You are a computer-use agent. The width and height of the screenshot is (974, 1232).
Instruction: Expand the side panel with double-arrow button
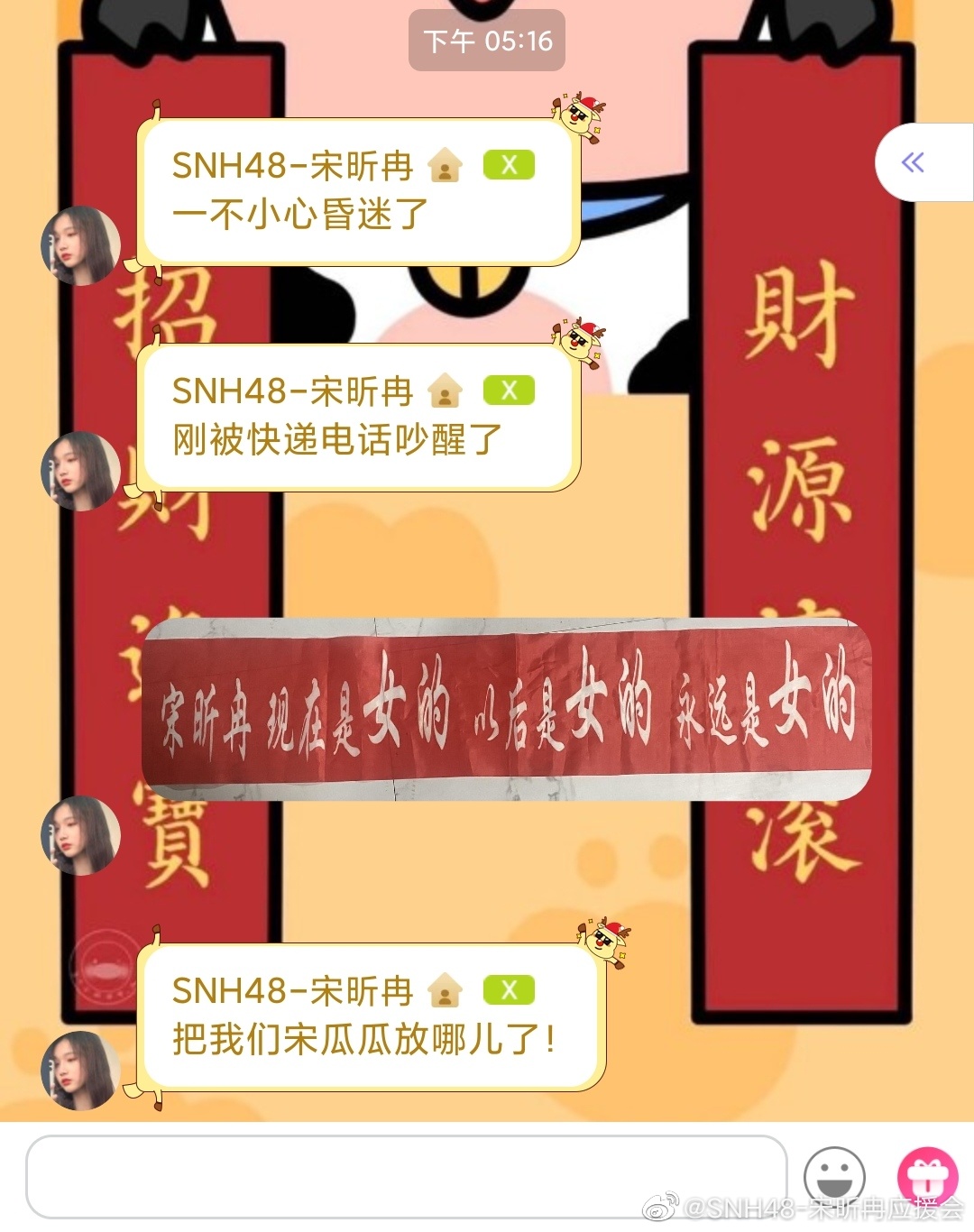(914, 162)
